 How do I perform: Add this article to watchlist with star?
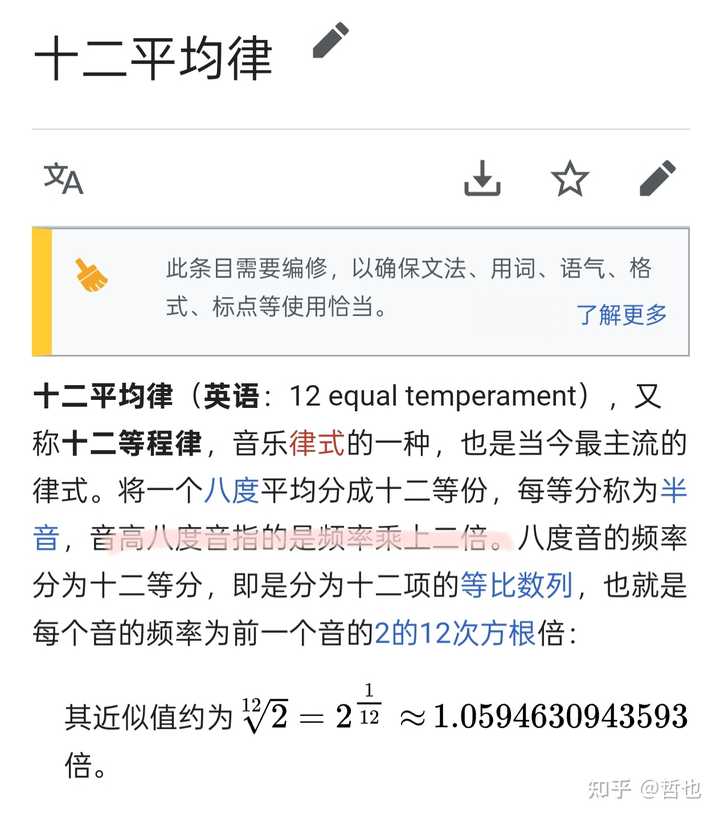[x=570, y=180]
